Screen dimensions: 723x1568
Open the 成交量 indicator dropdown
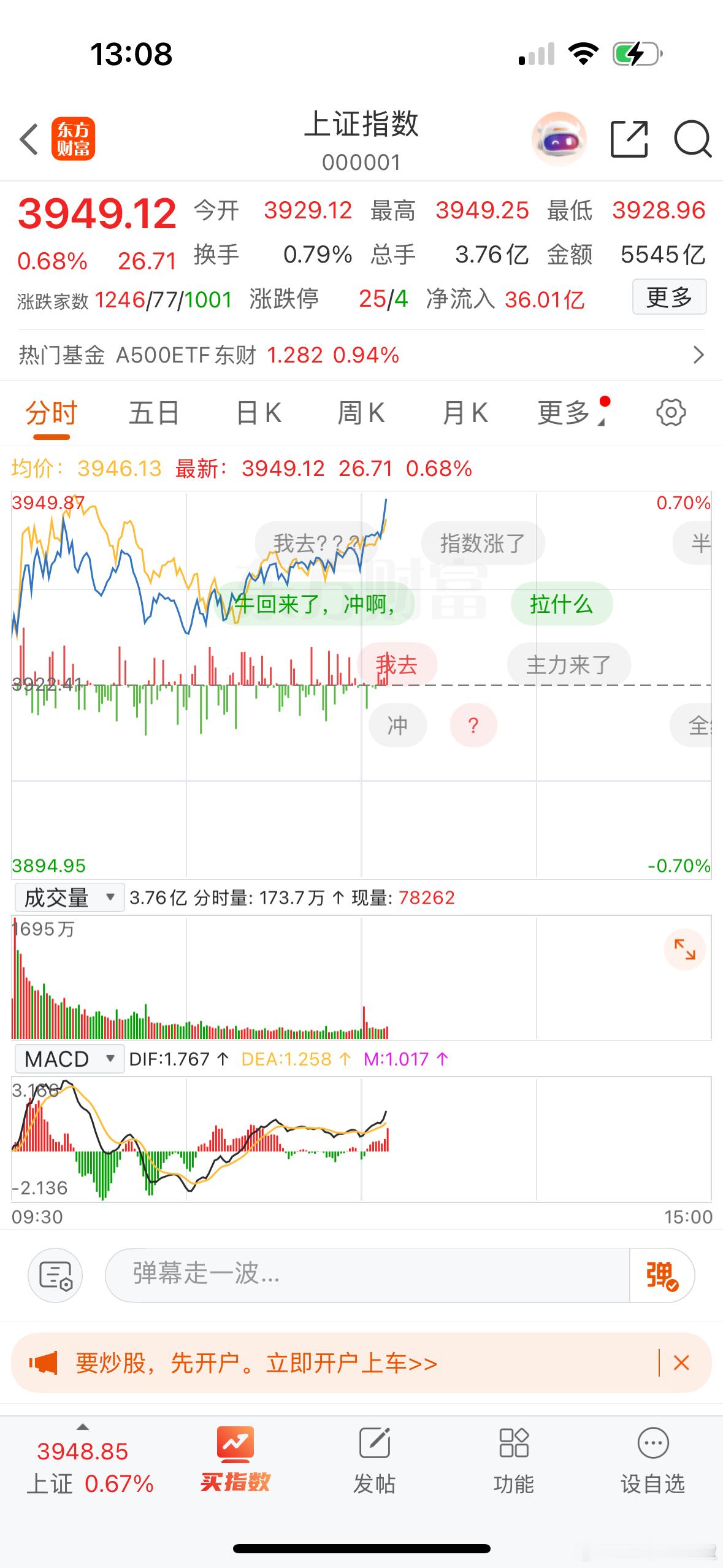tap(69, 897)
